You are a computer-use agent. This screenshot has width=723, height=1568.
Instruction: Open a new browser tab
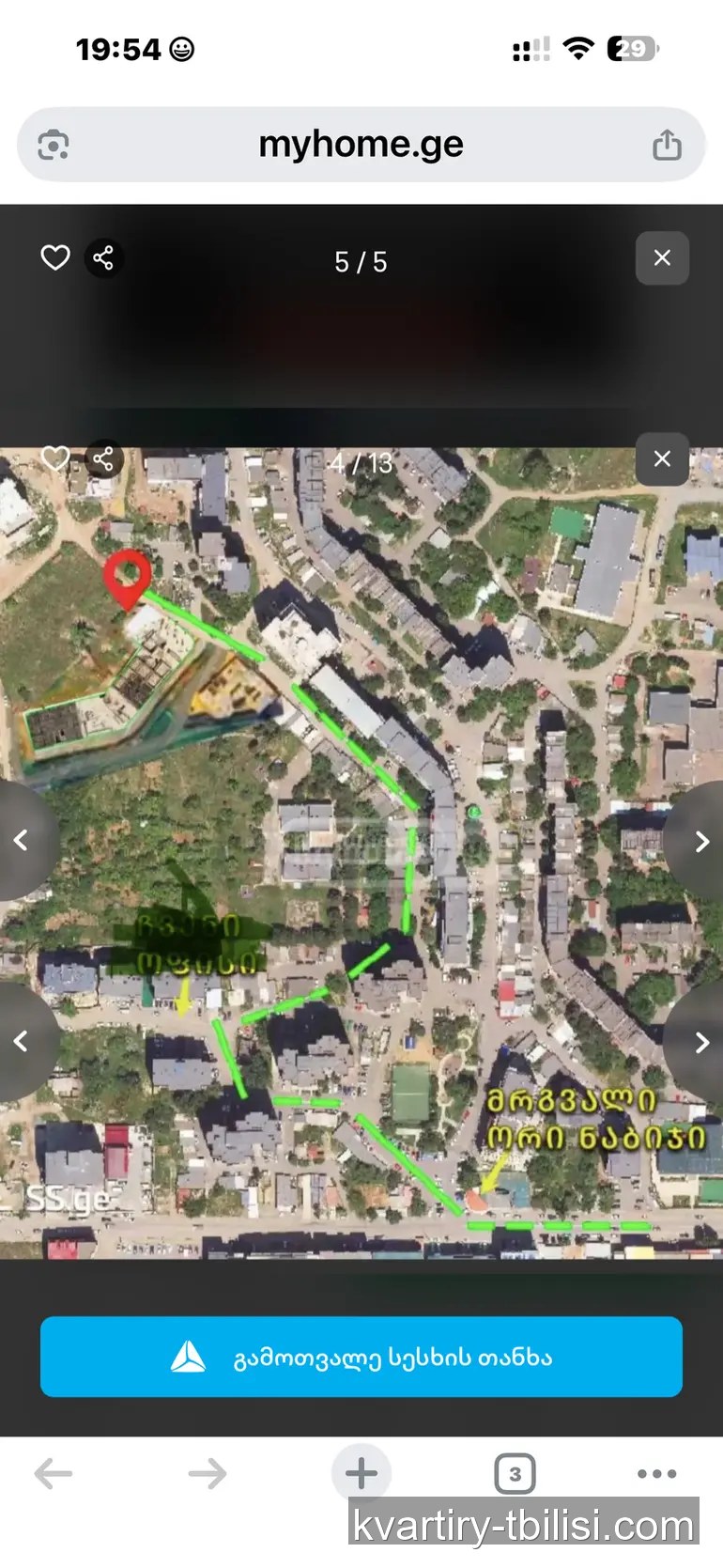point(361,1473)
